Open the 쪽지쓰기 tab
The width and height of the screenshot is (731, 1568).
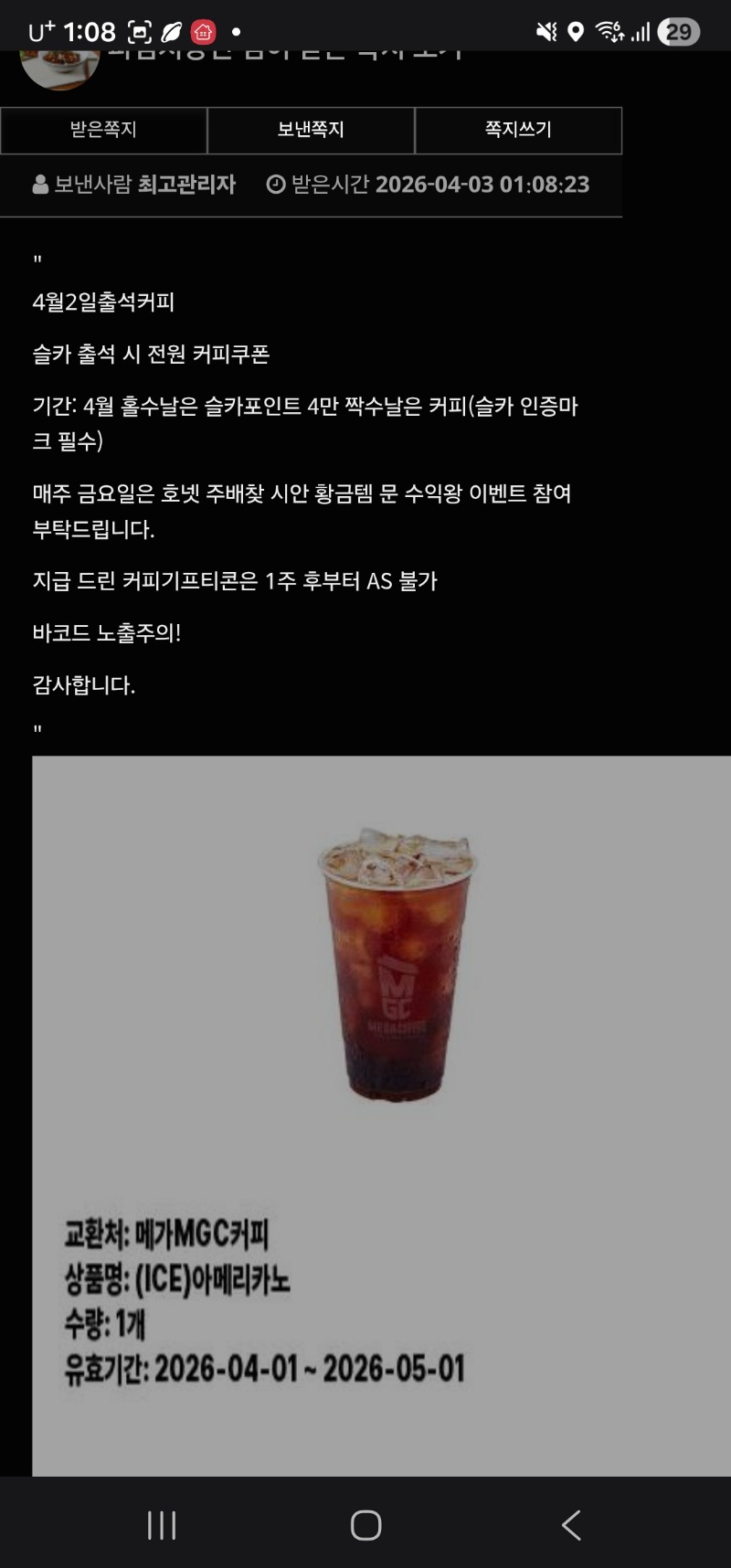(x=518, y=130)
